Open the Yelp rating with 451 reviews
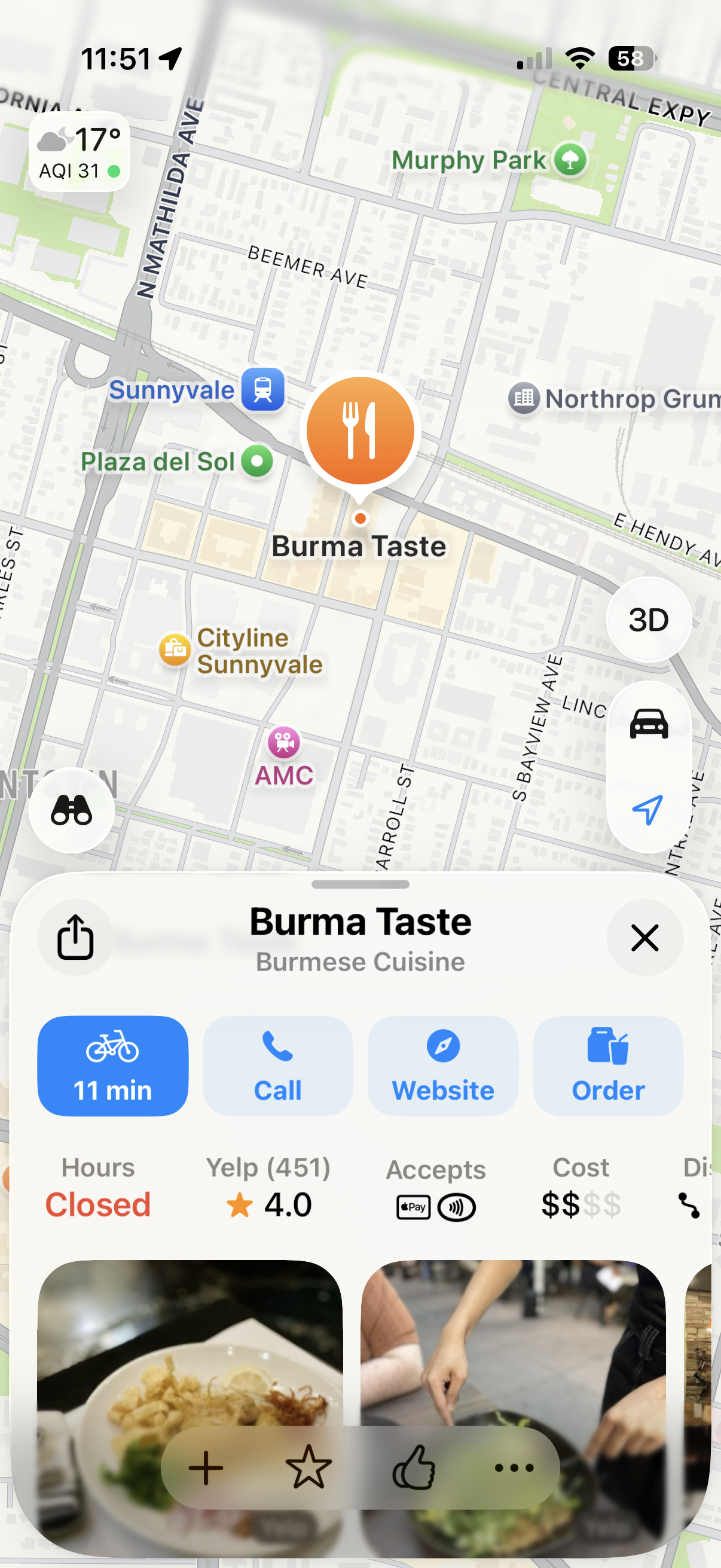This screenshot has height=1568, width=721. click(x=268, y=1187)
